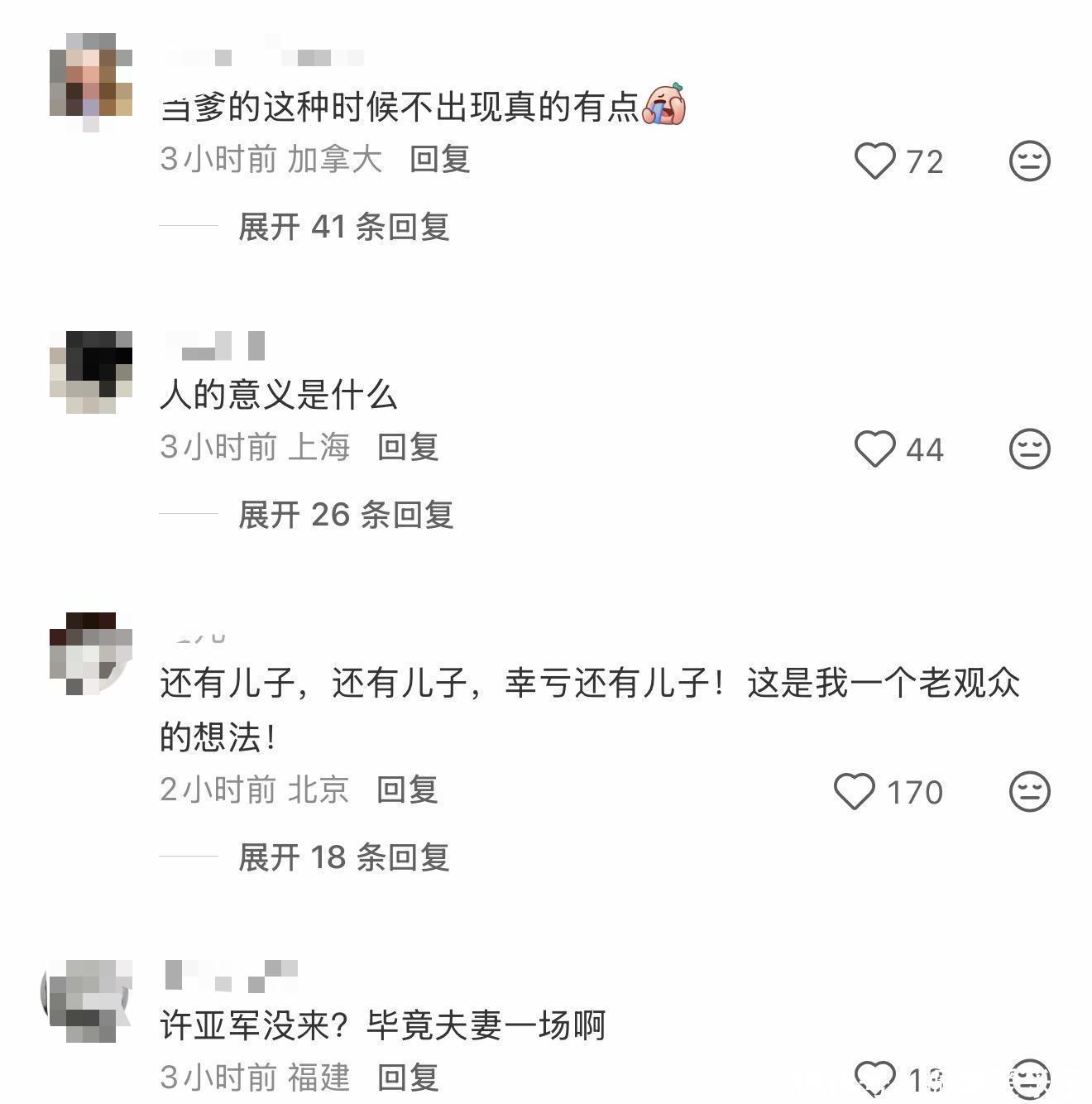
Task: Reply to the 上海 comment
Action: point(408,447)
